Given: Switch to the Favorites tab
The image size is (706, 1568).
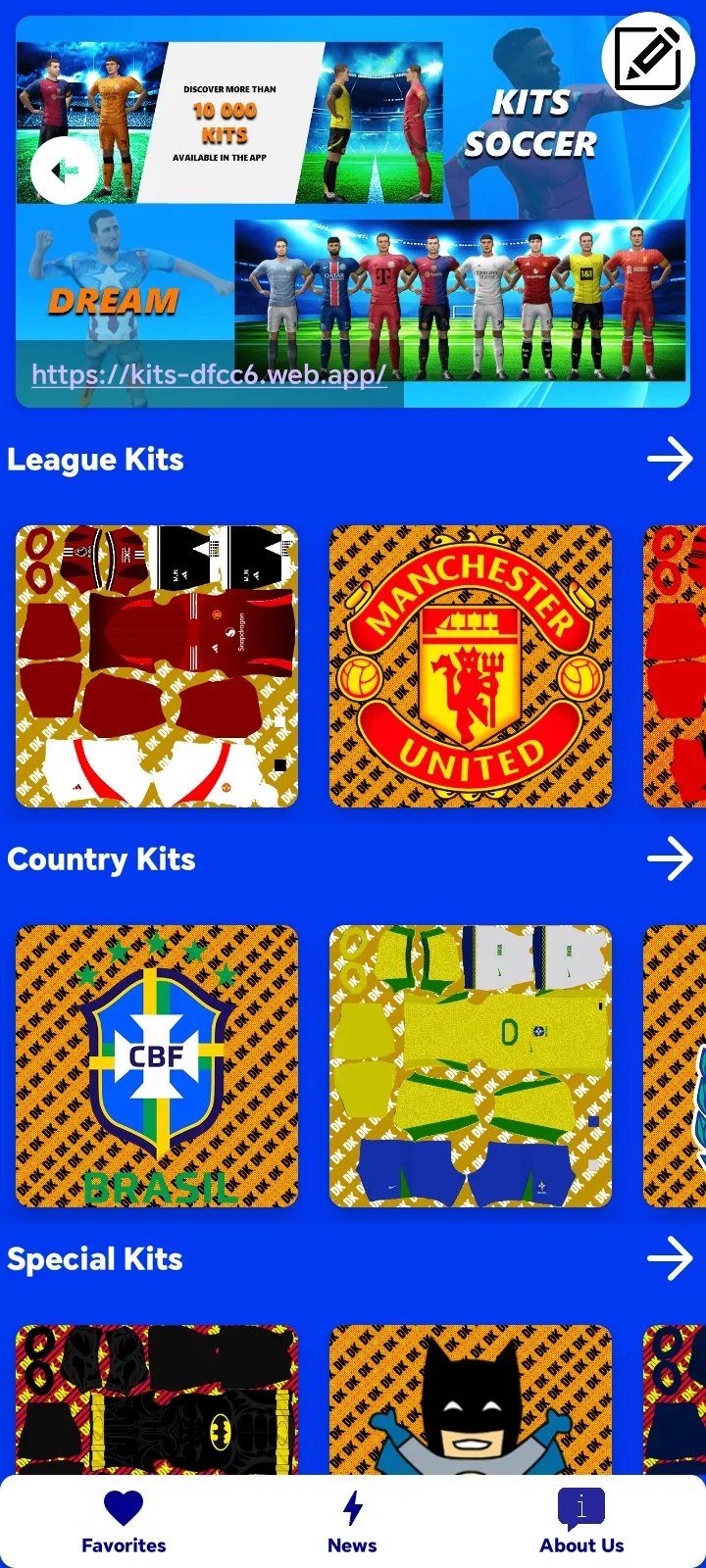Looking at the screenshot, I should coord(124,1522).
